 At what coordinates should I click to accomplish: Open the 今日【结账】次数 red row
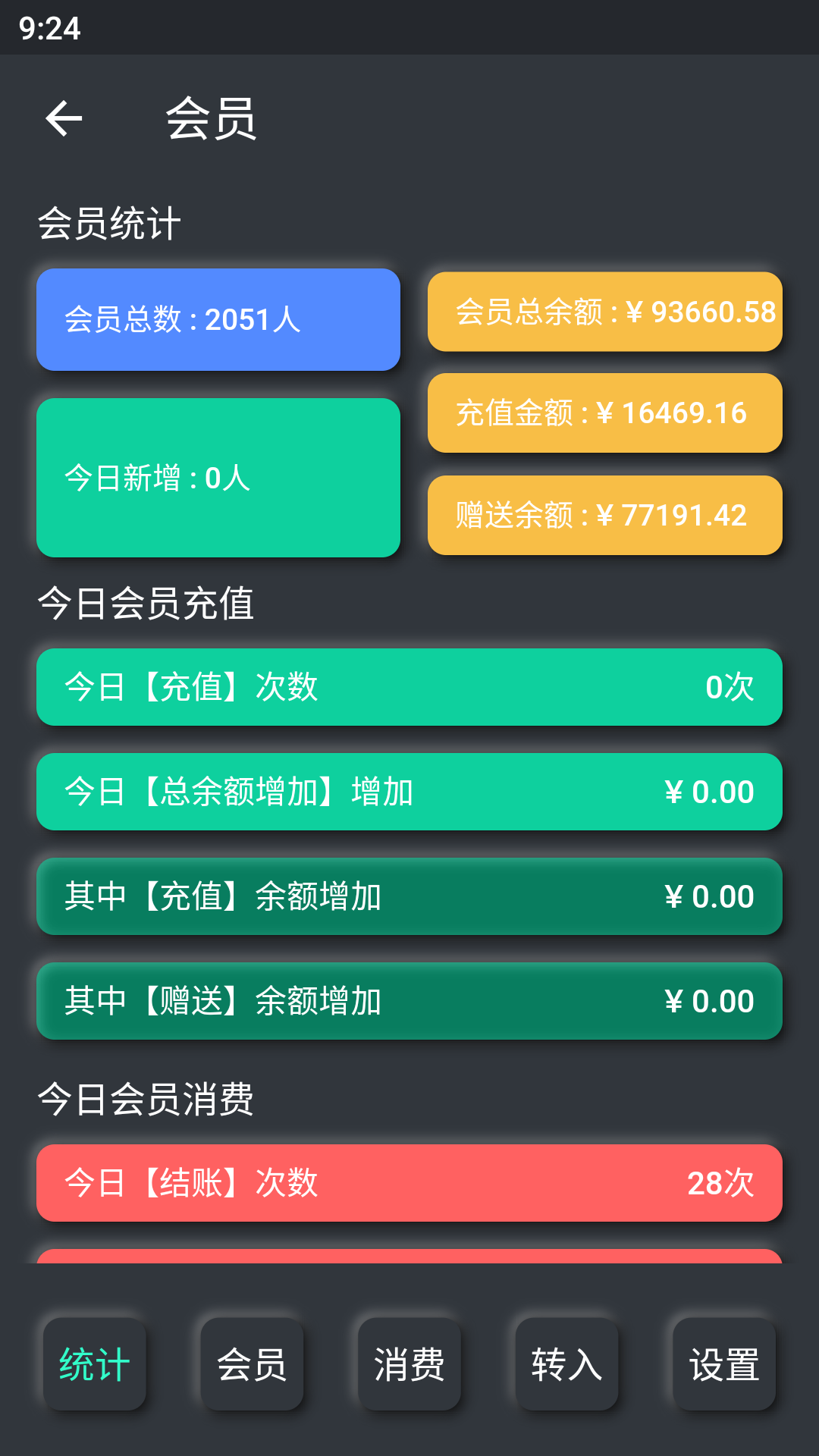[x=409, y=1183]
